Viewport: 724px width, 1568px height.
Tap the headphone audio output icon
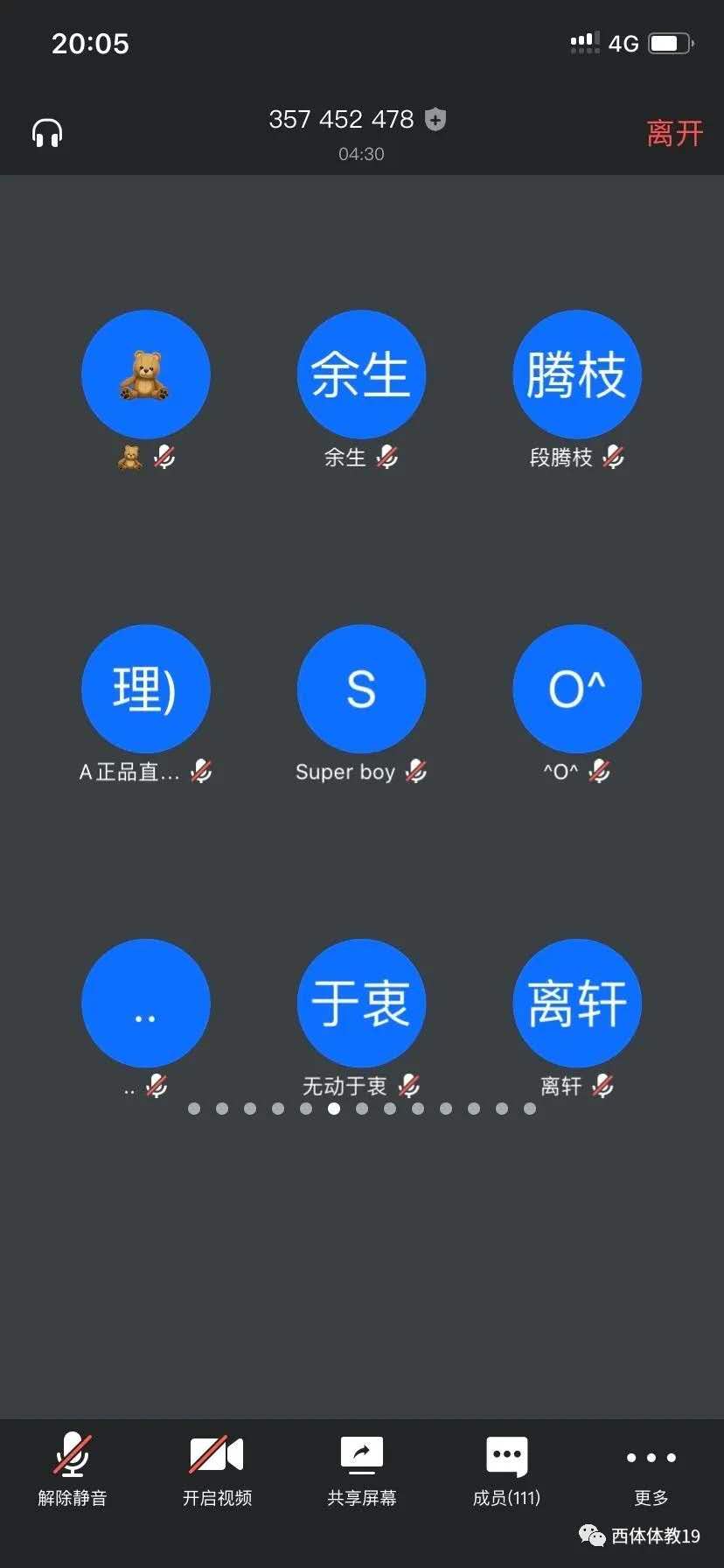pos(47,133)
